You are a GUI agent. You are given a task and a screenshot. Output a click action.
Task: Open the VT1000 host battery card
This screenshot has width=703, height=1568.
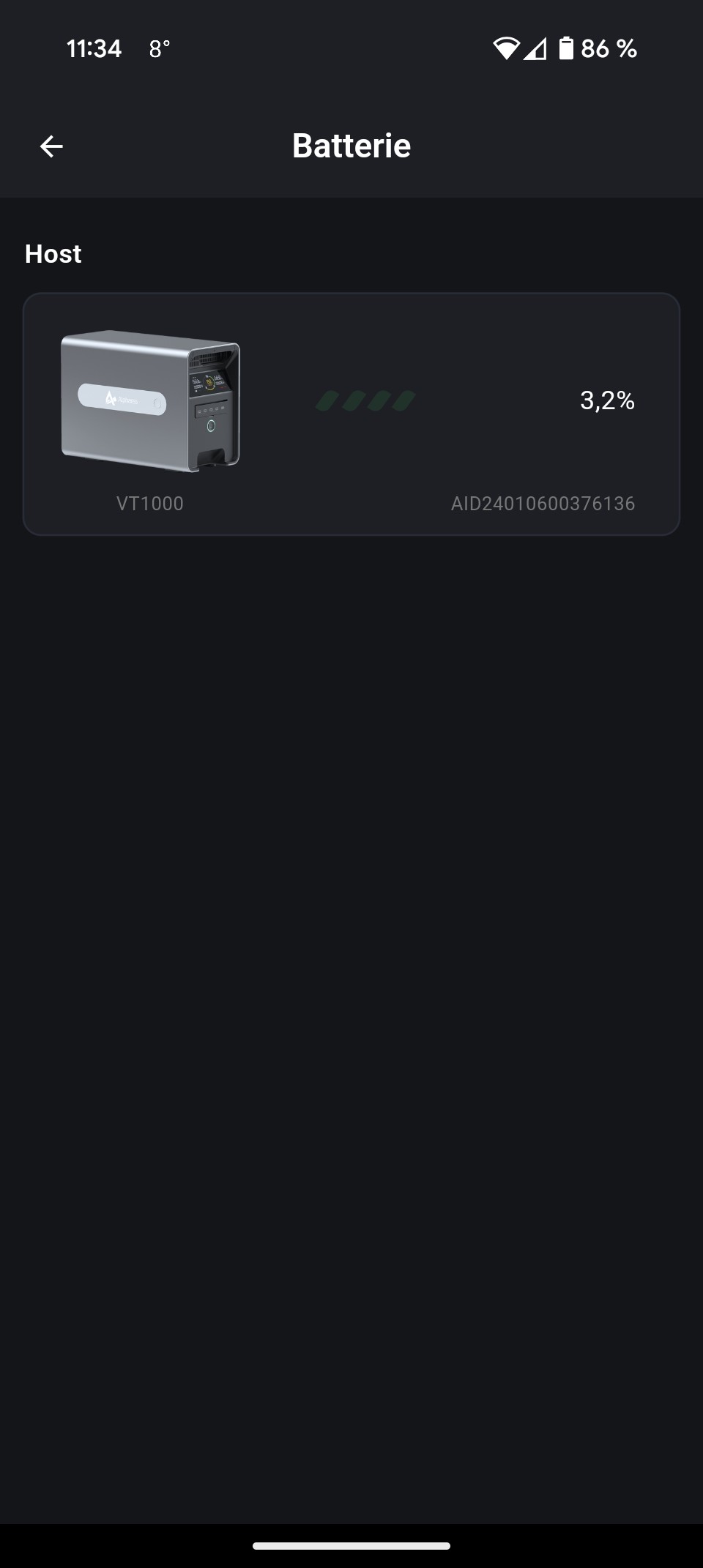tap(351, 414)
